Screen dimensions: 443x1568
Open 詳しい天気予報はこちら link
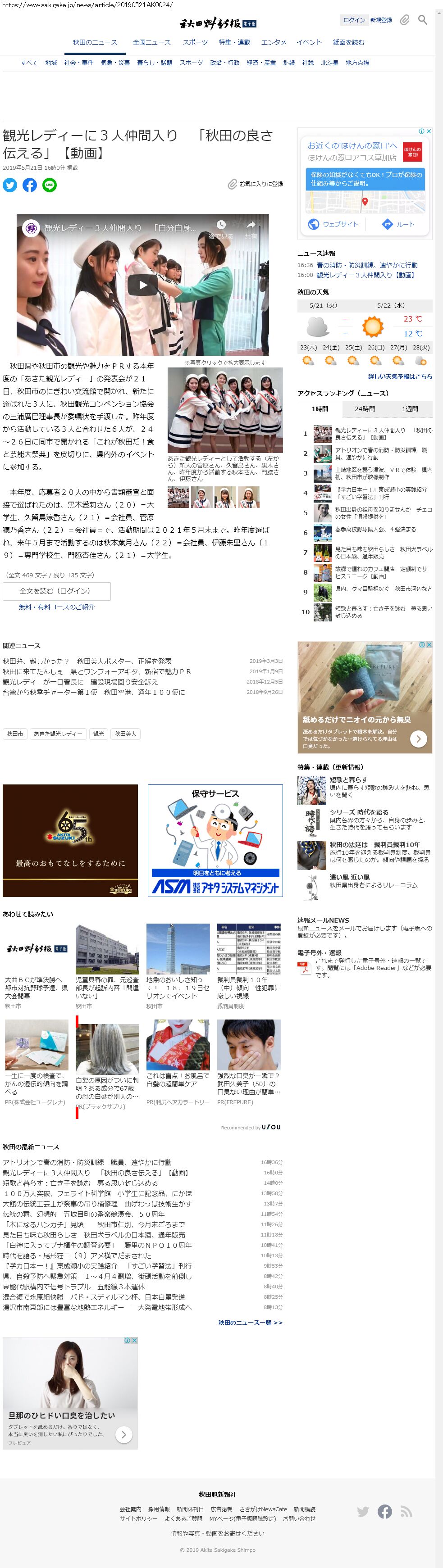(400, 376)
